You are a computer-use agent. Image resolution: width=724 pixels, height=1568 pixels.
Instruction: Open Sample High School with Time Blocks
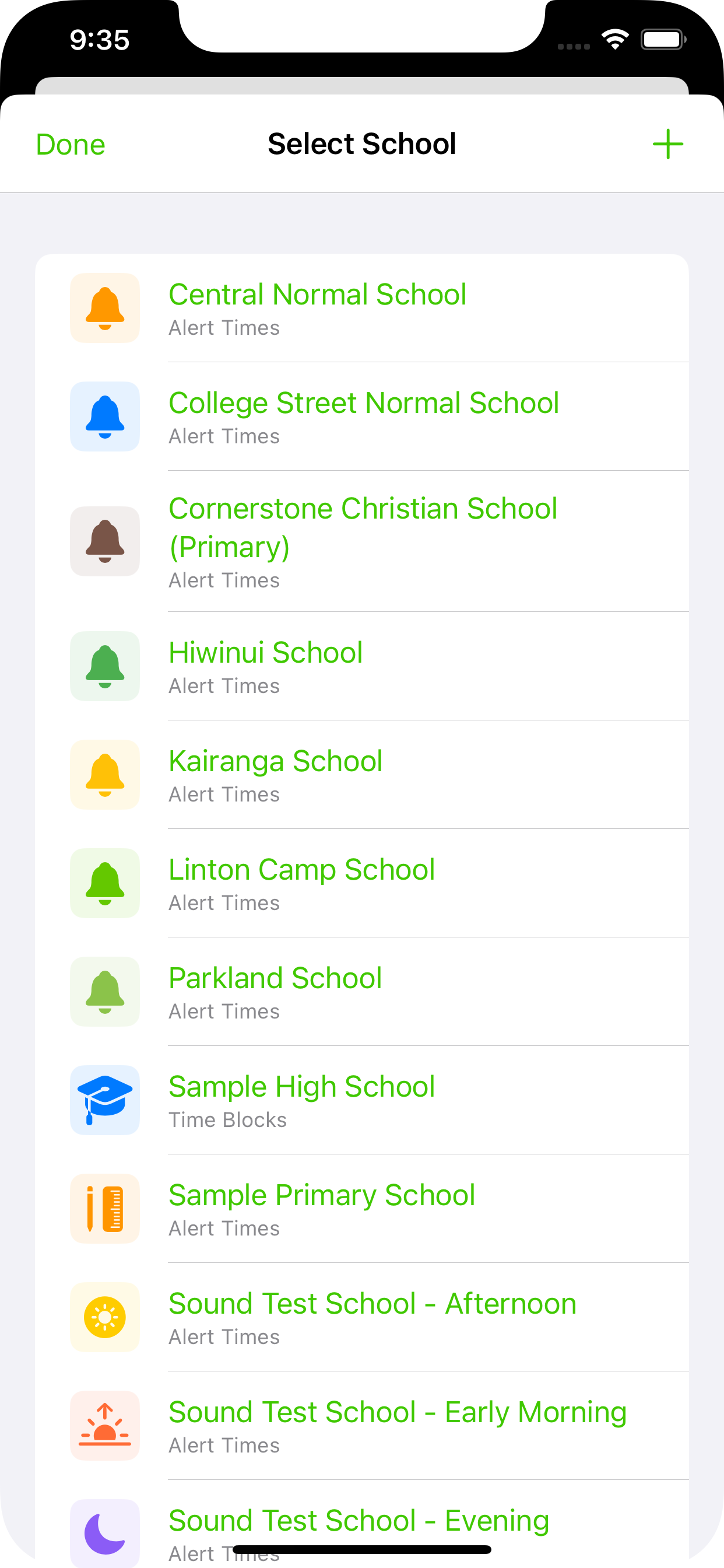[302, 1086]
